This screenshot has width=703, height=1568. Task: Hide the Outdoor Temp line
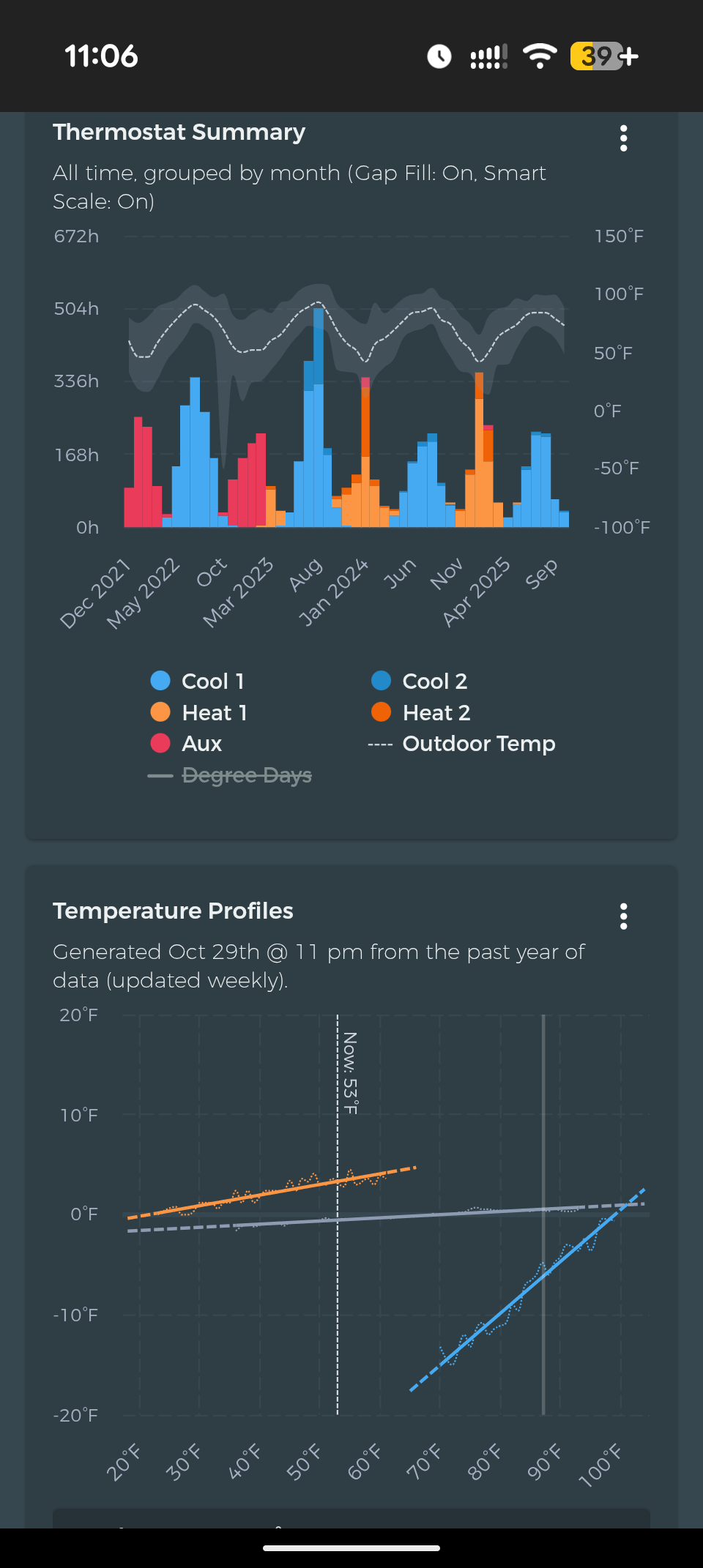click(462, 744)
